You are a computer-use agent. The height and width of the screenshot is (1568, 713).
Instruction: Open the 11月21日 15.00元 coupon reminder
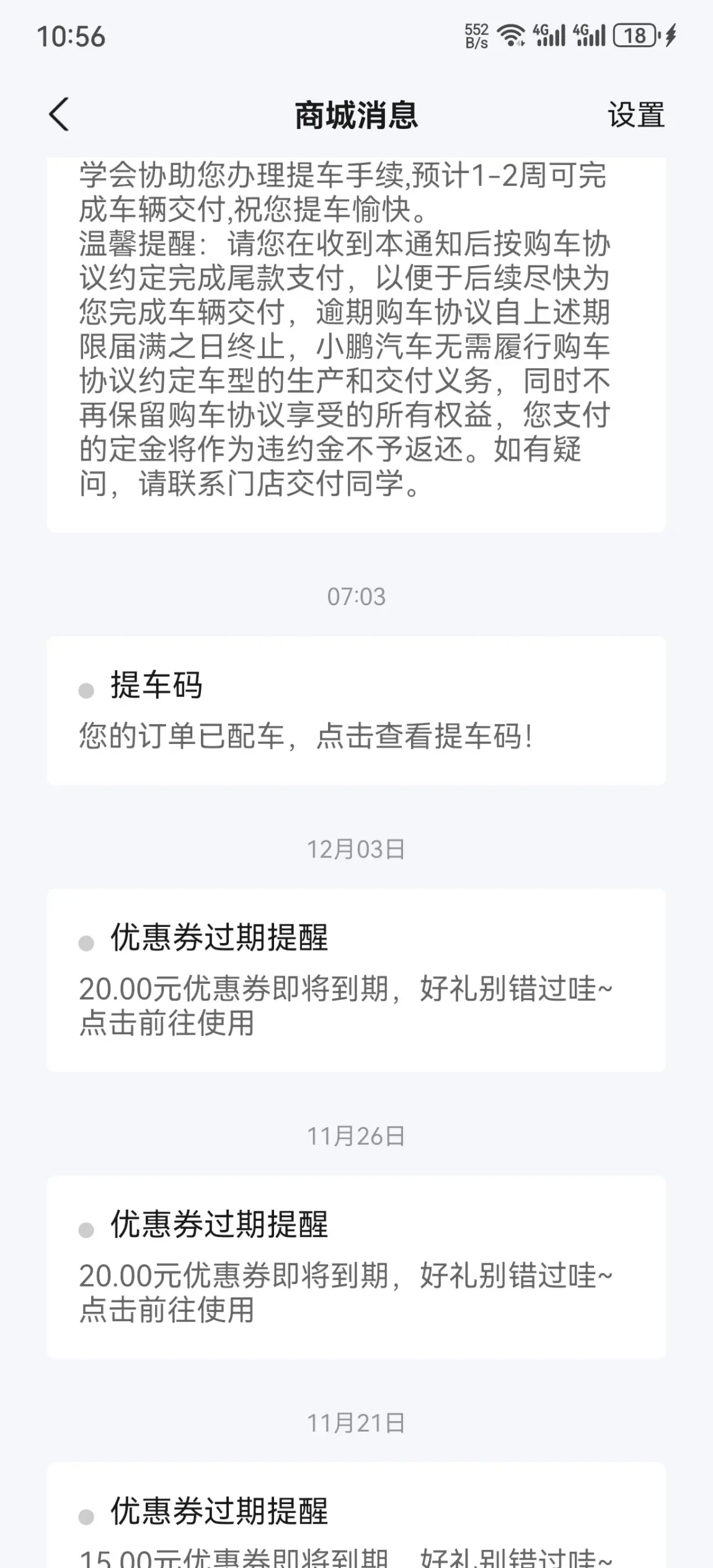click(x=356, y=1515)
